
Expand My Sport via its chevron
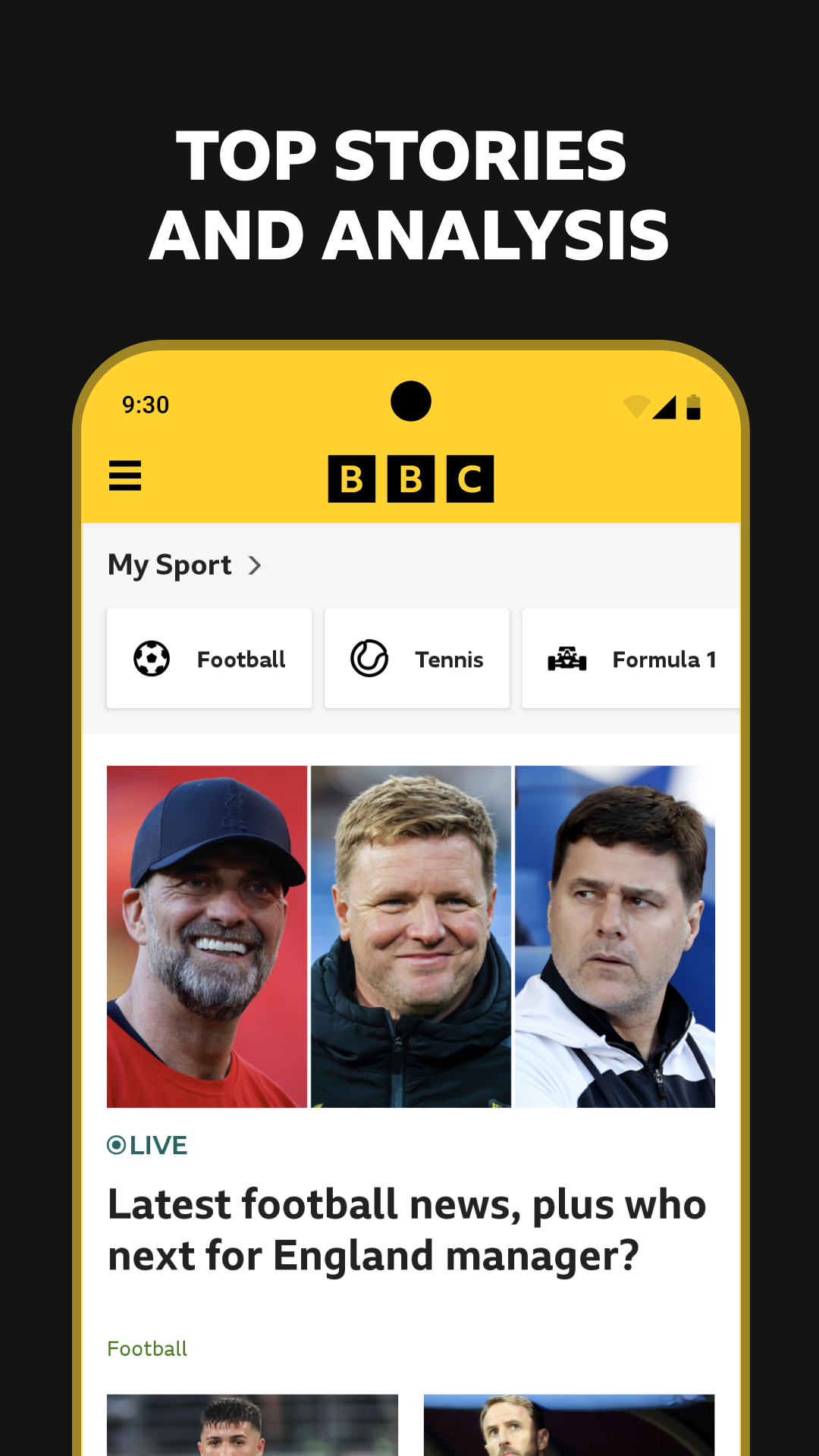tap(255, 566)
